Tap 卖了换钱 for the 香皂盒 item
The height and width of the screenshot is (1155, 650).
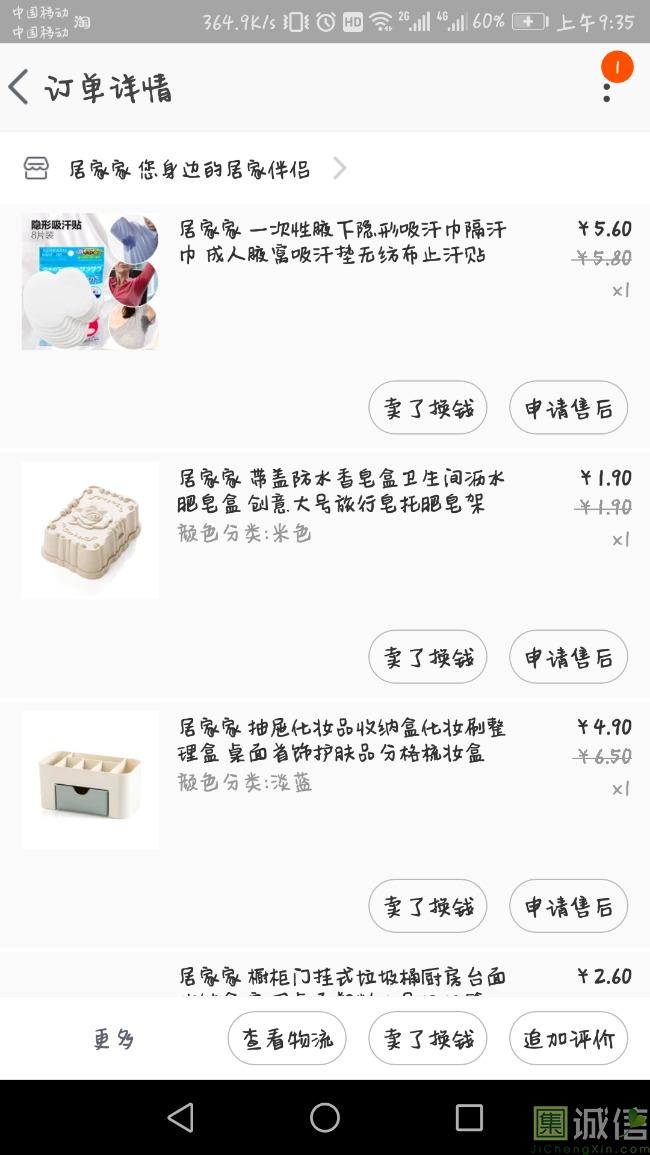(x=427, y=657)
